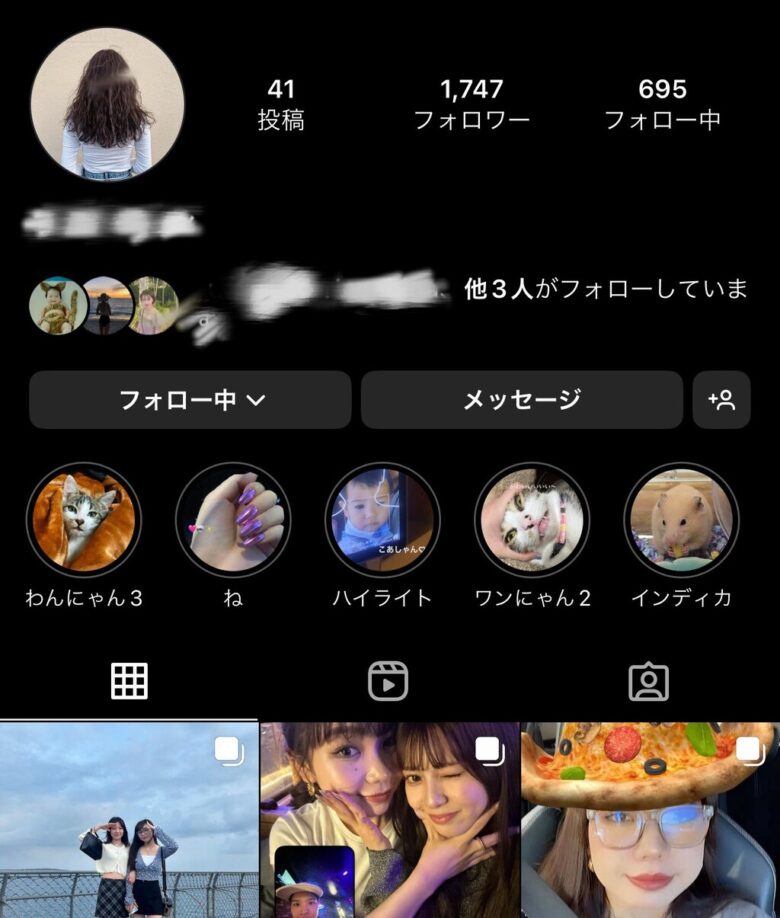Tap the メッセージ button
Image resolution: width=780 pixels, height=918 pixels.
click(521, 400)
